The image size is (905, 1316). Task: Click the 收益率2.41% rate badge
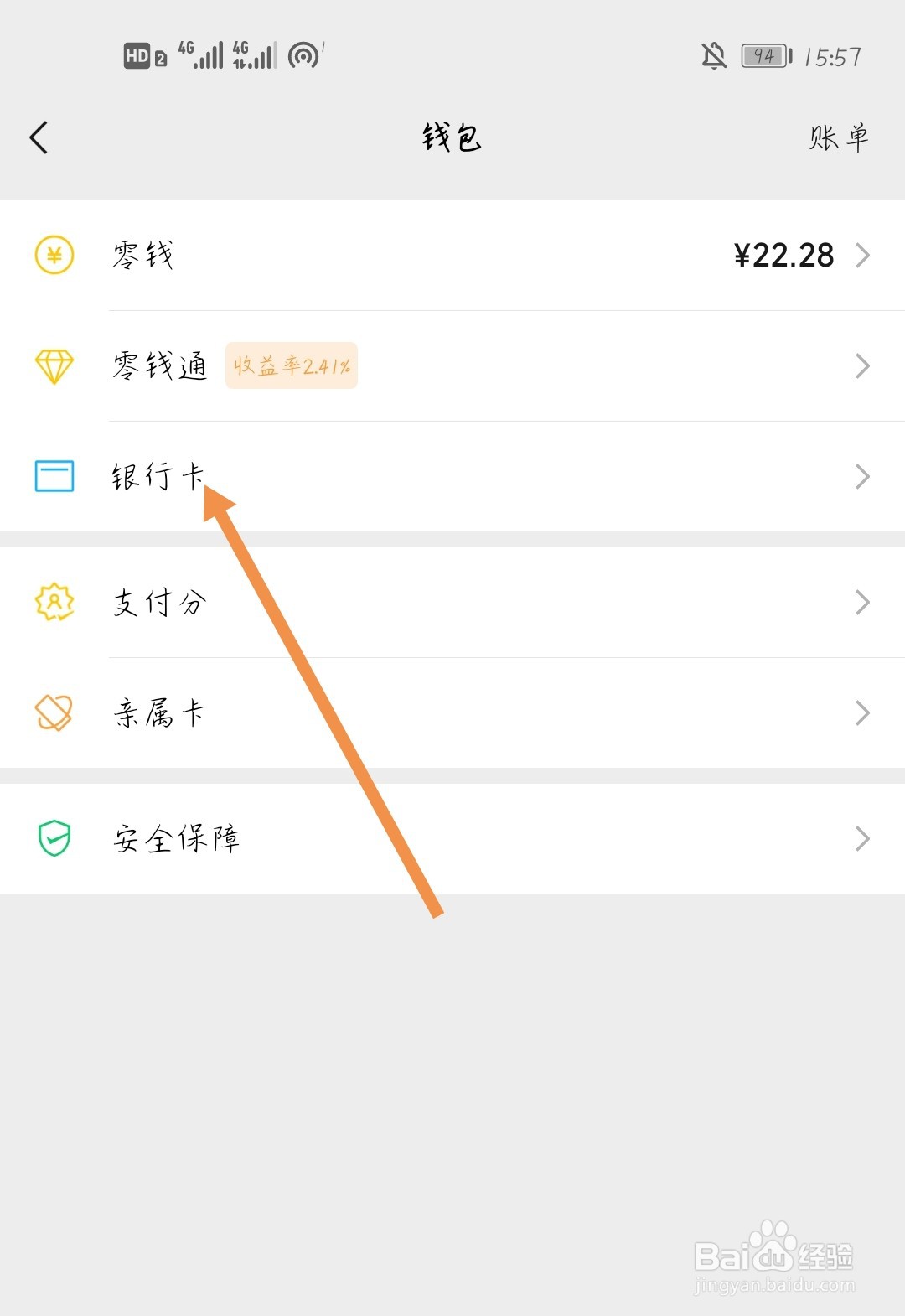tap(292, 366)
